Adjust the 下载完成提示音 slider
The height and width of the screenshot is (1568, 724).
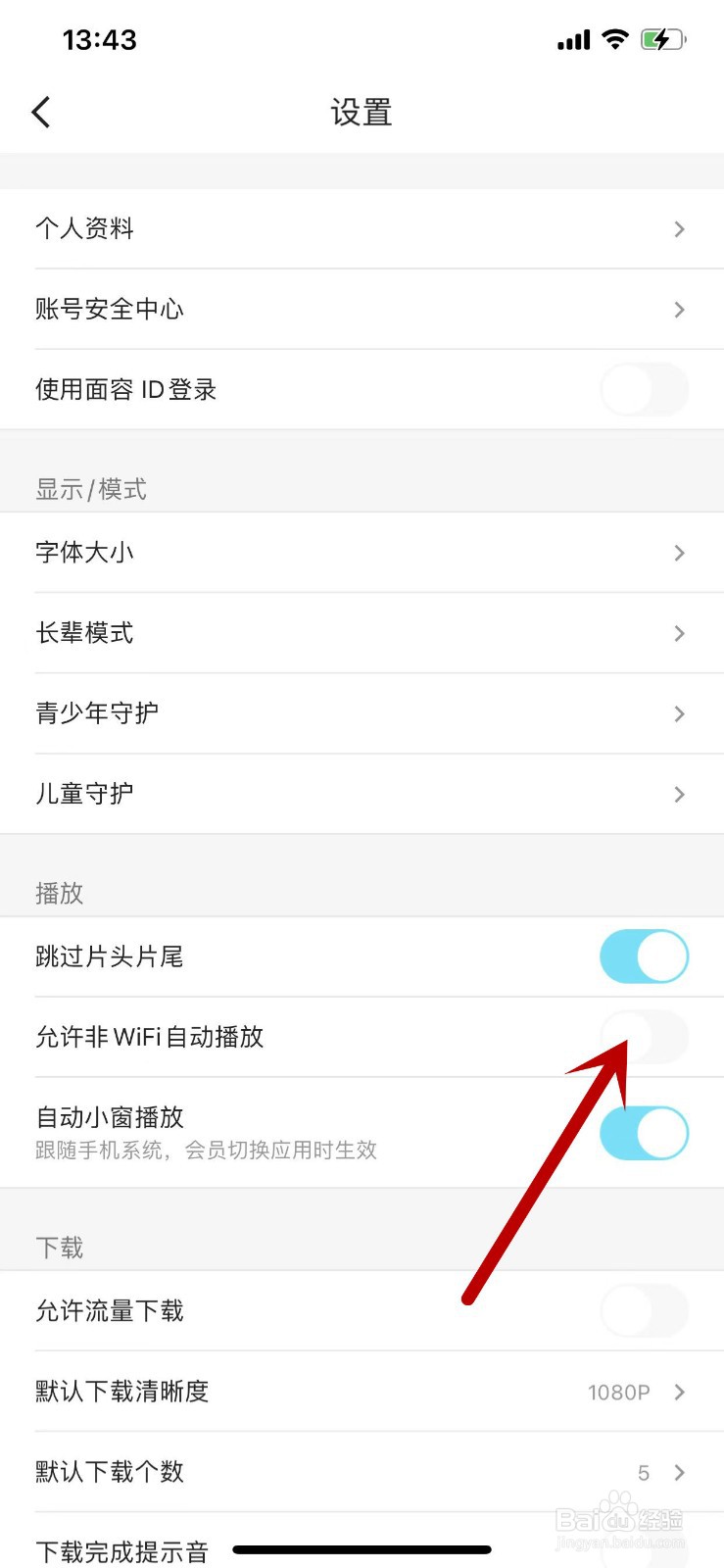coord(361,1549)
